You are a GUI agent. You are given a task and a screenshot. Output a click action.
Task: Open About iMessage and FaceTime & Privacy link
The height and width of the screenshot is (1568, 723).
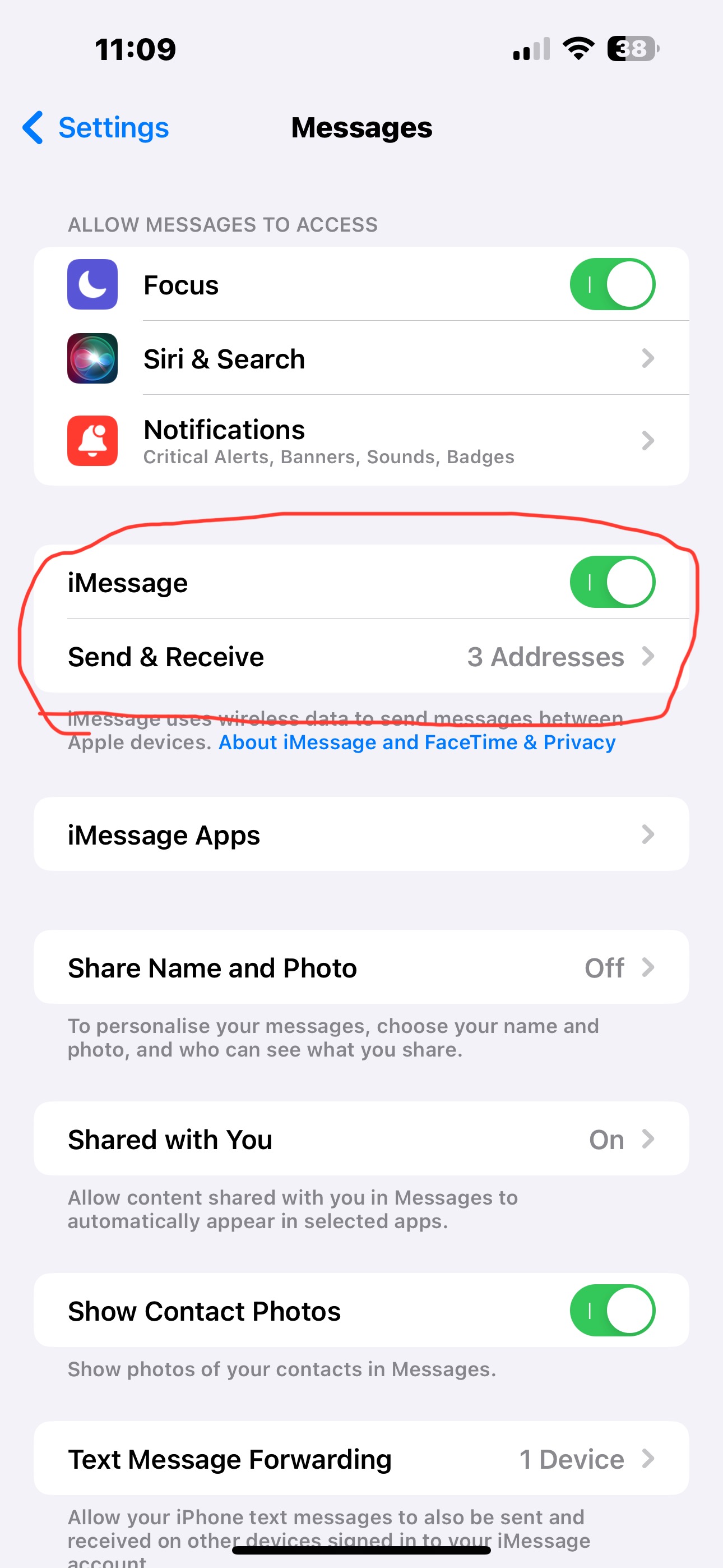(x=418, y=743)
